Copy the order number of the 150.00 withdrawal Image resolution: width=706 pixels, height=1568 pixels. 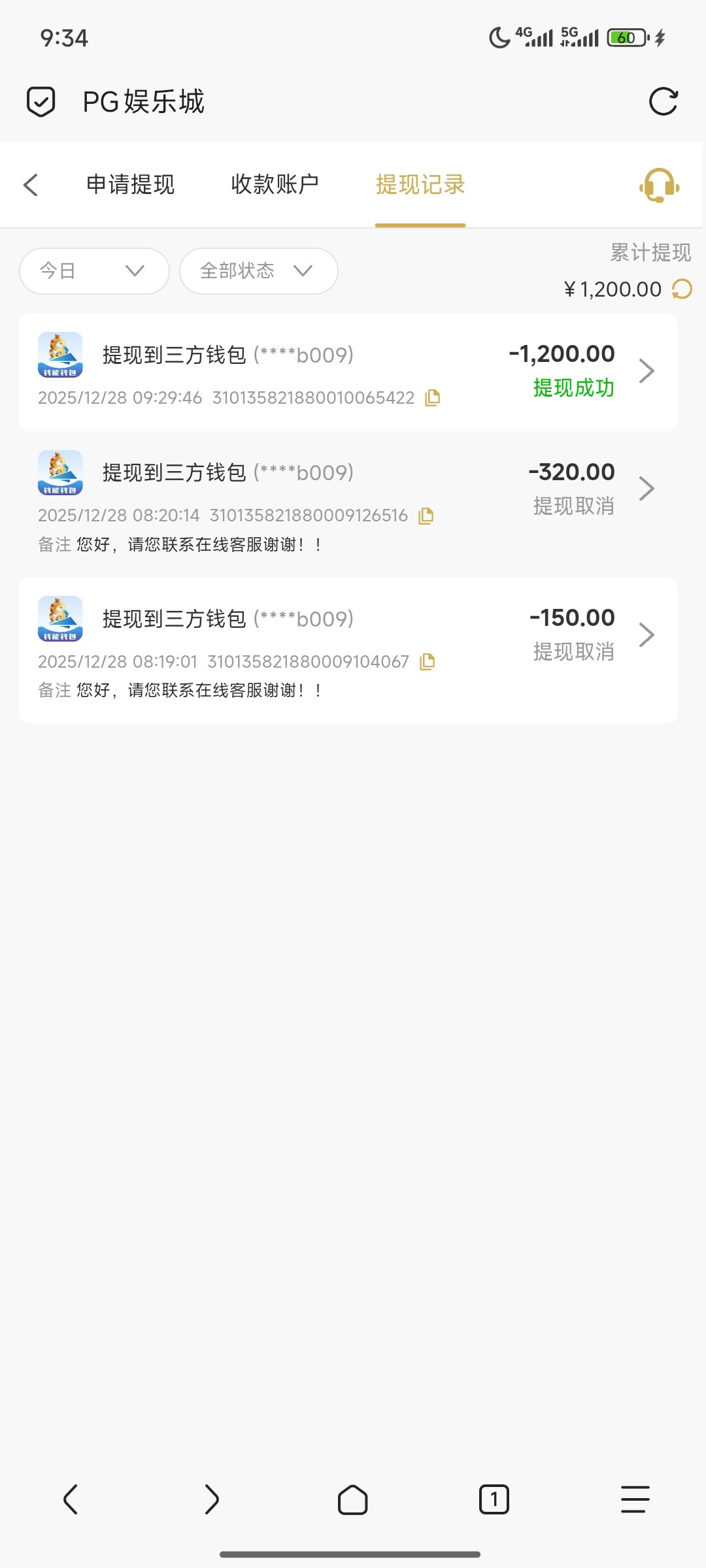click(x=428, y=661)
